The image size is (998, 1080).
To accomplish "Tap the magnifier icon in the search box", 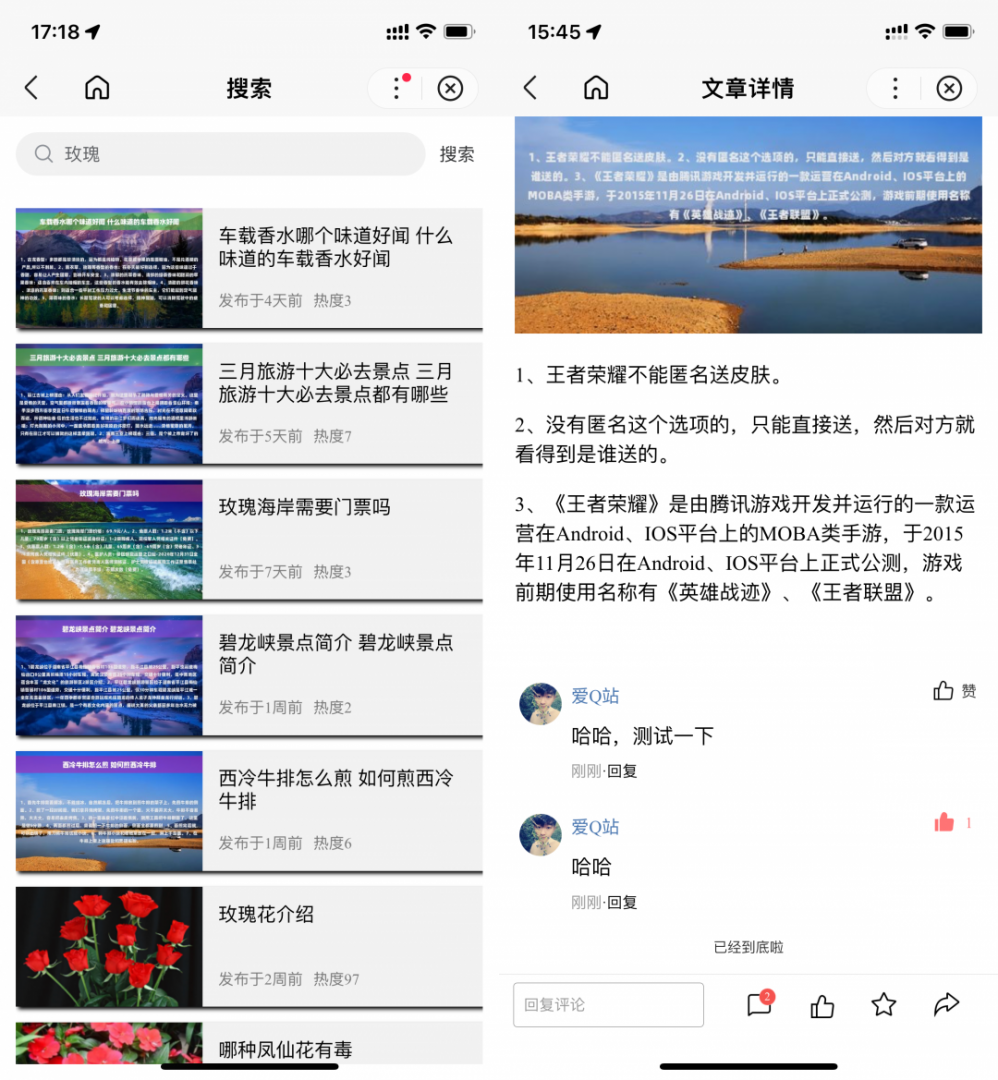I will tap(43, 153).
